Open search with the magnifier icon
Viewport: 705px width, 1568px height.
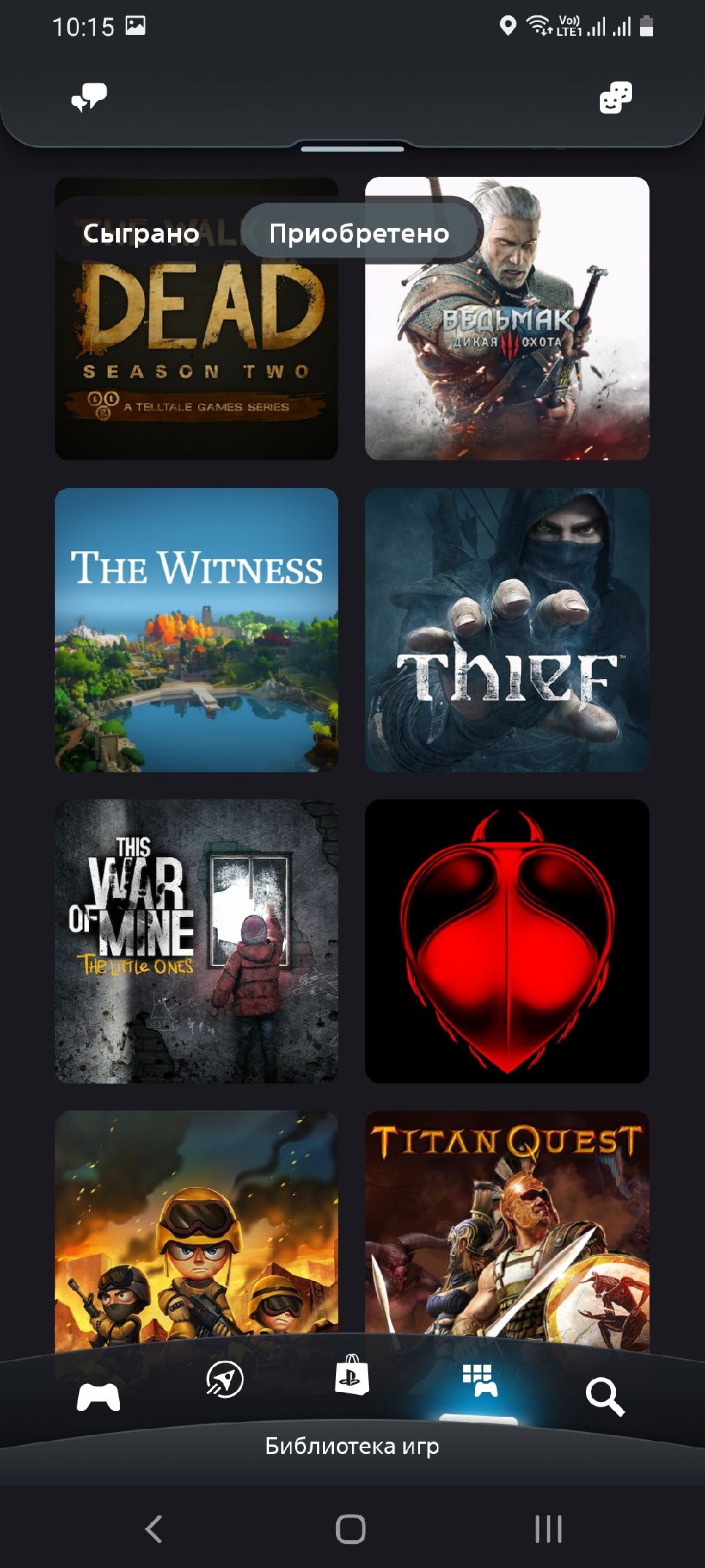click(x=605, y=1396)
